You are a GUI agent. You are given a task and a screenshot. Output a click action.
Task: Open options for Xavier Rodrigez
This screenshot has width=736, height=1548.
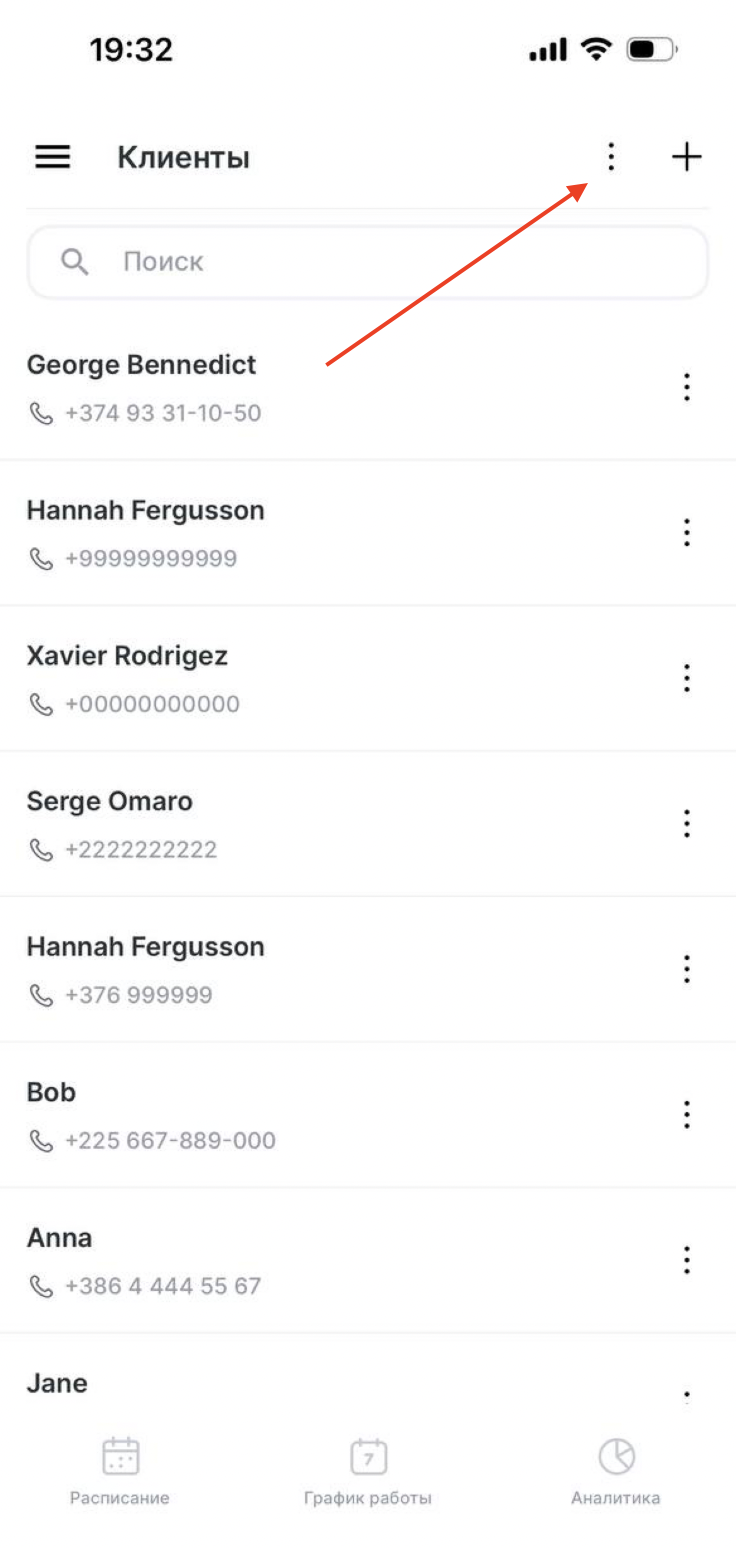(x=686, y=678)
